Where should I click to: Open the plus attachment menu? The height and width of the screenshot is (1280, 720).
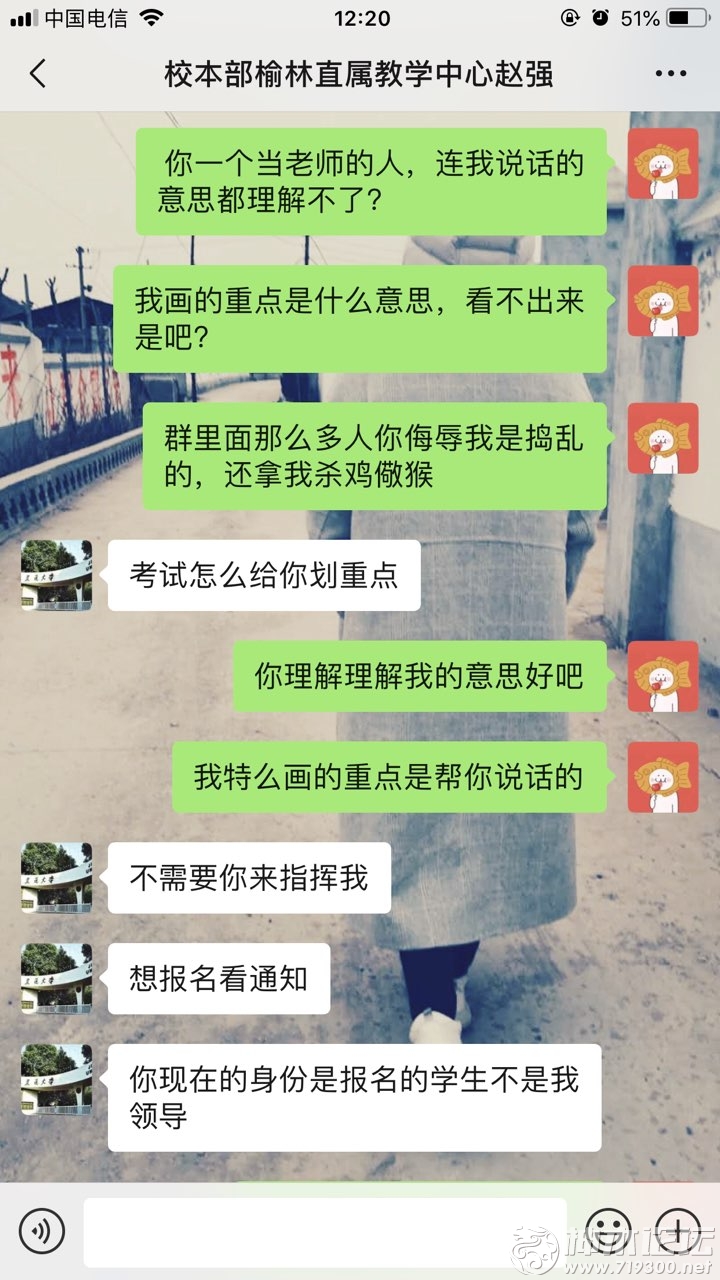coord(681,1228)
